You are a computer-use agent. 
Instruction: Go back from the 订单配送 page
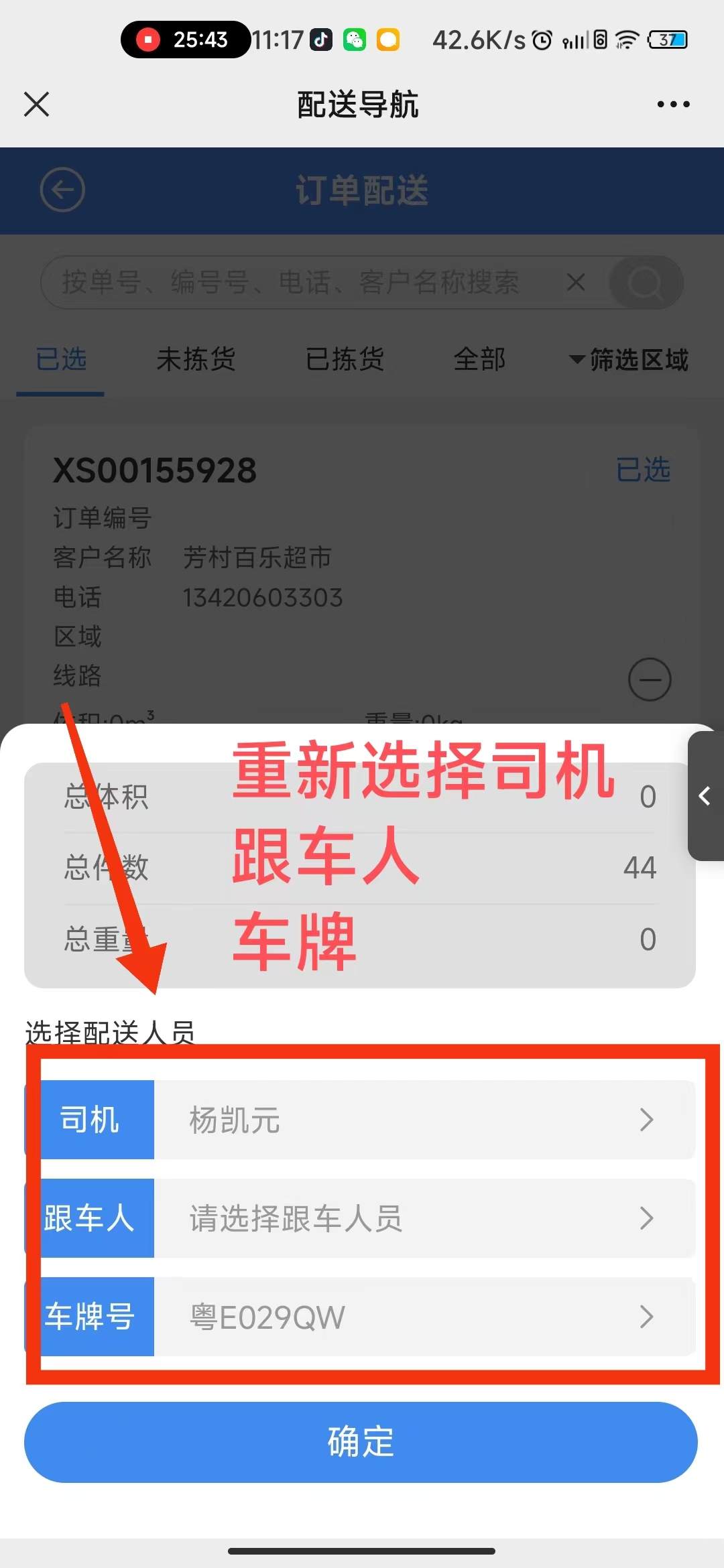point(62,190)
